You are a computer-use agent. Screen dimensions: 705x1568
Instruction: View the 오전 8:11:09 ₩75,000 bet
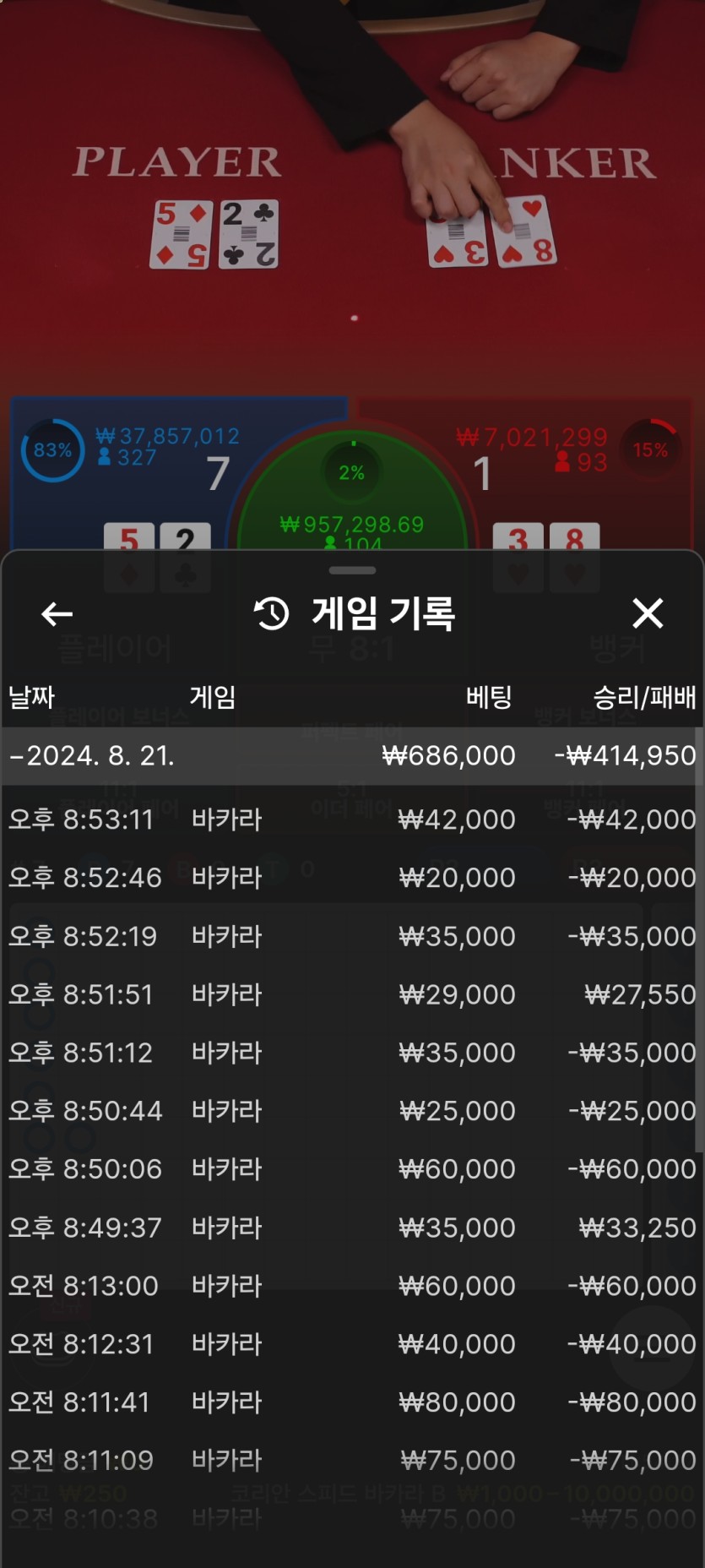352,1460
